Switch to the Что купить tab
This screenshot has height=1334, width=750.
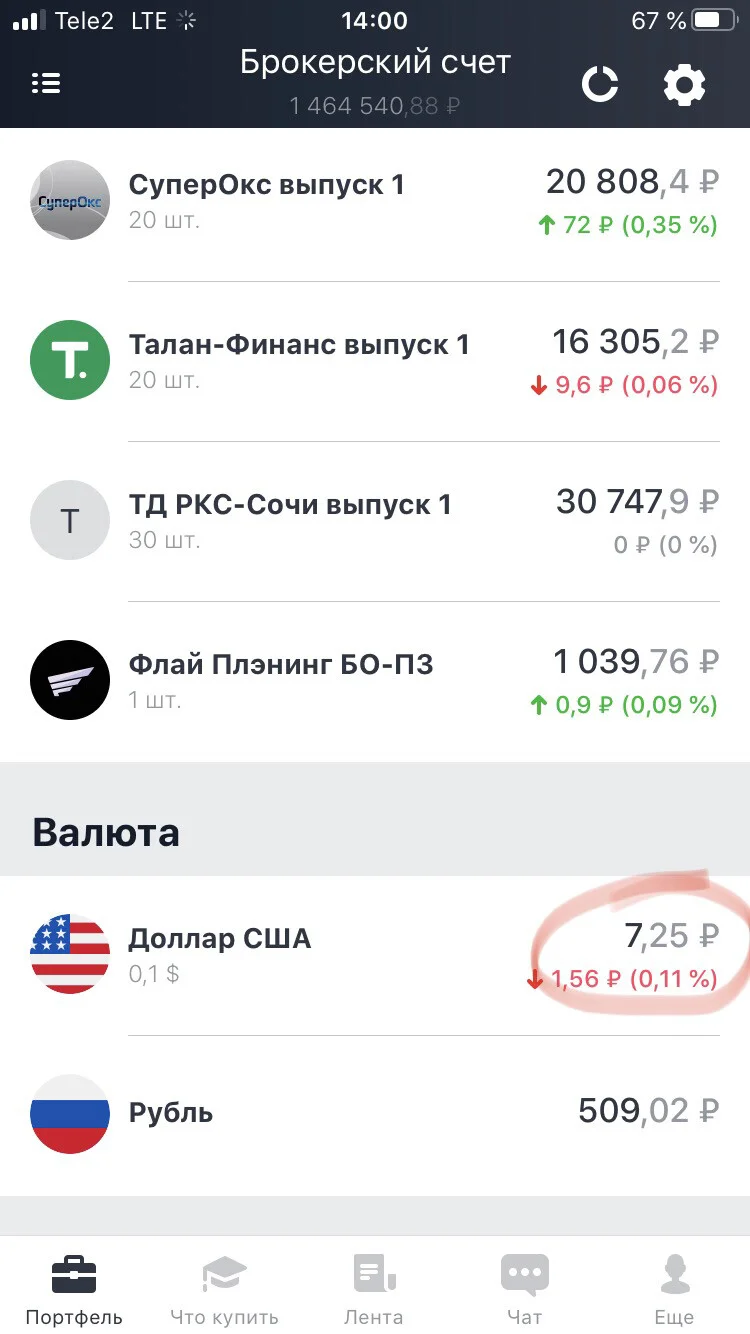[225, 1289]
